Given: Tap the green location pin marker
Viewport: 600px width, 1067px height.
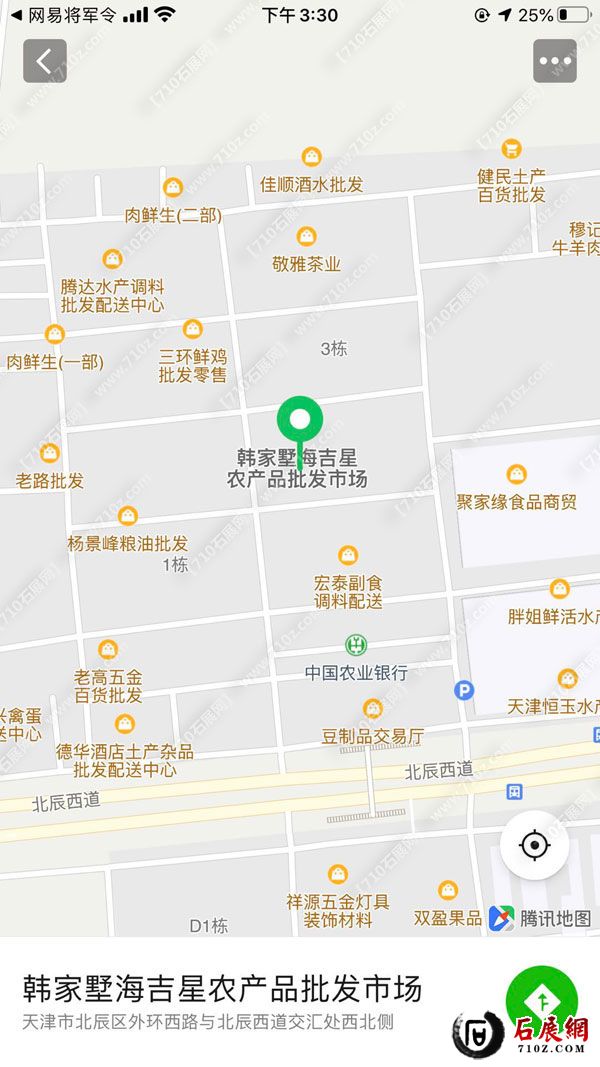Looking at the screenshot, I should tap(299, 419).
